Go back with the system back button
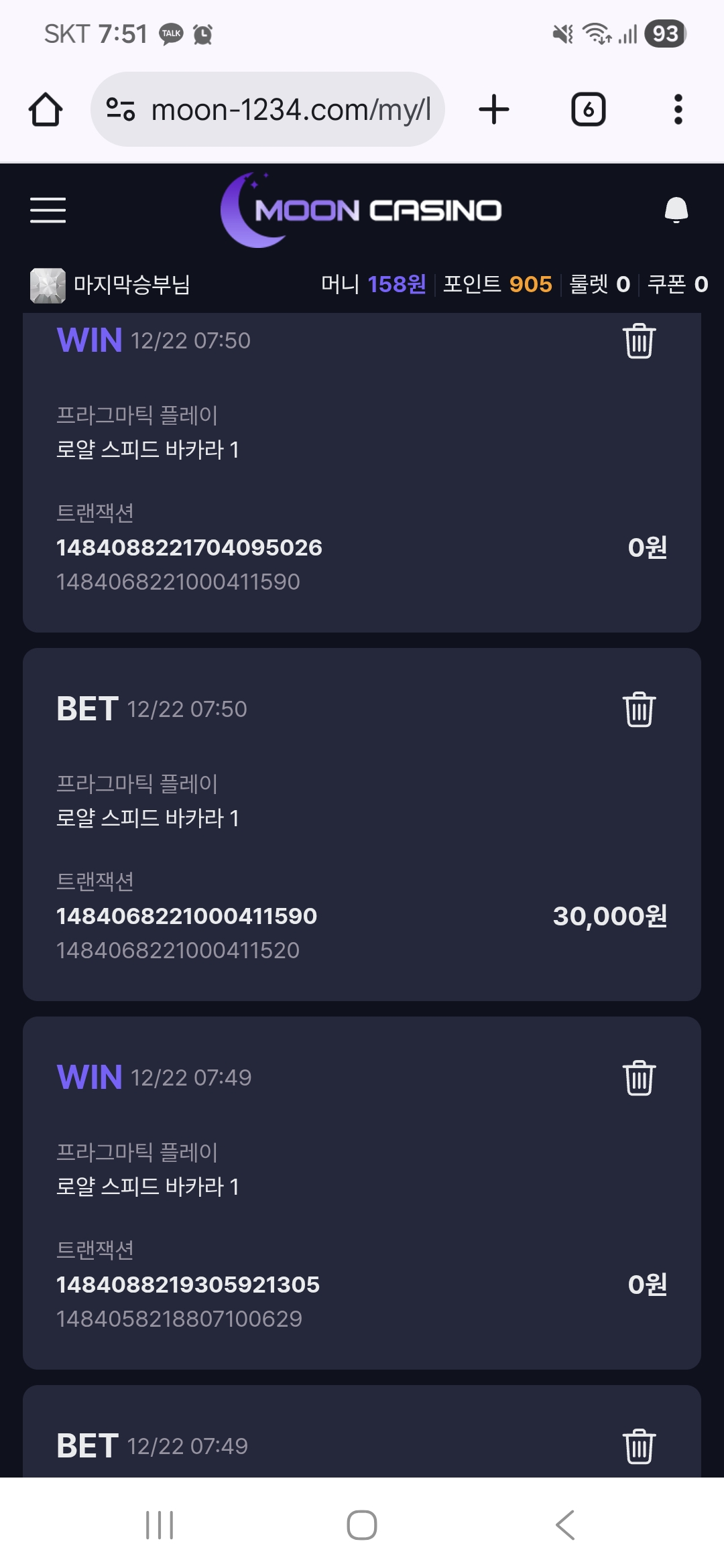 click(x=565, y=1526)
